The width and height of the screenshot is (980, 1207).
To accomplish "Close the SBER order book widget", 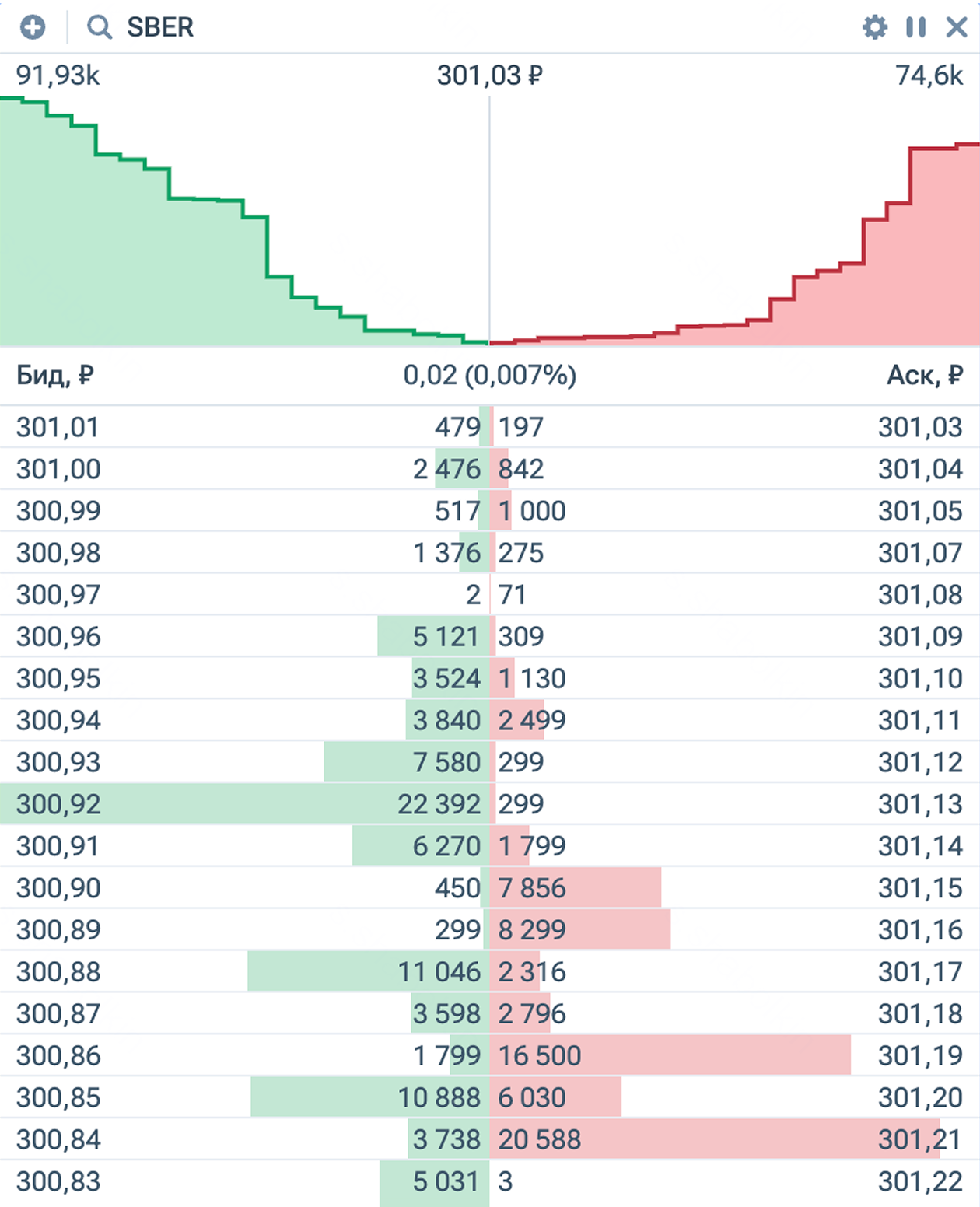I will [x=957, y=27].
